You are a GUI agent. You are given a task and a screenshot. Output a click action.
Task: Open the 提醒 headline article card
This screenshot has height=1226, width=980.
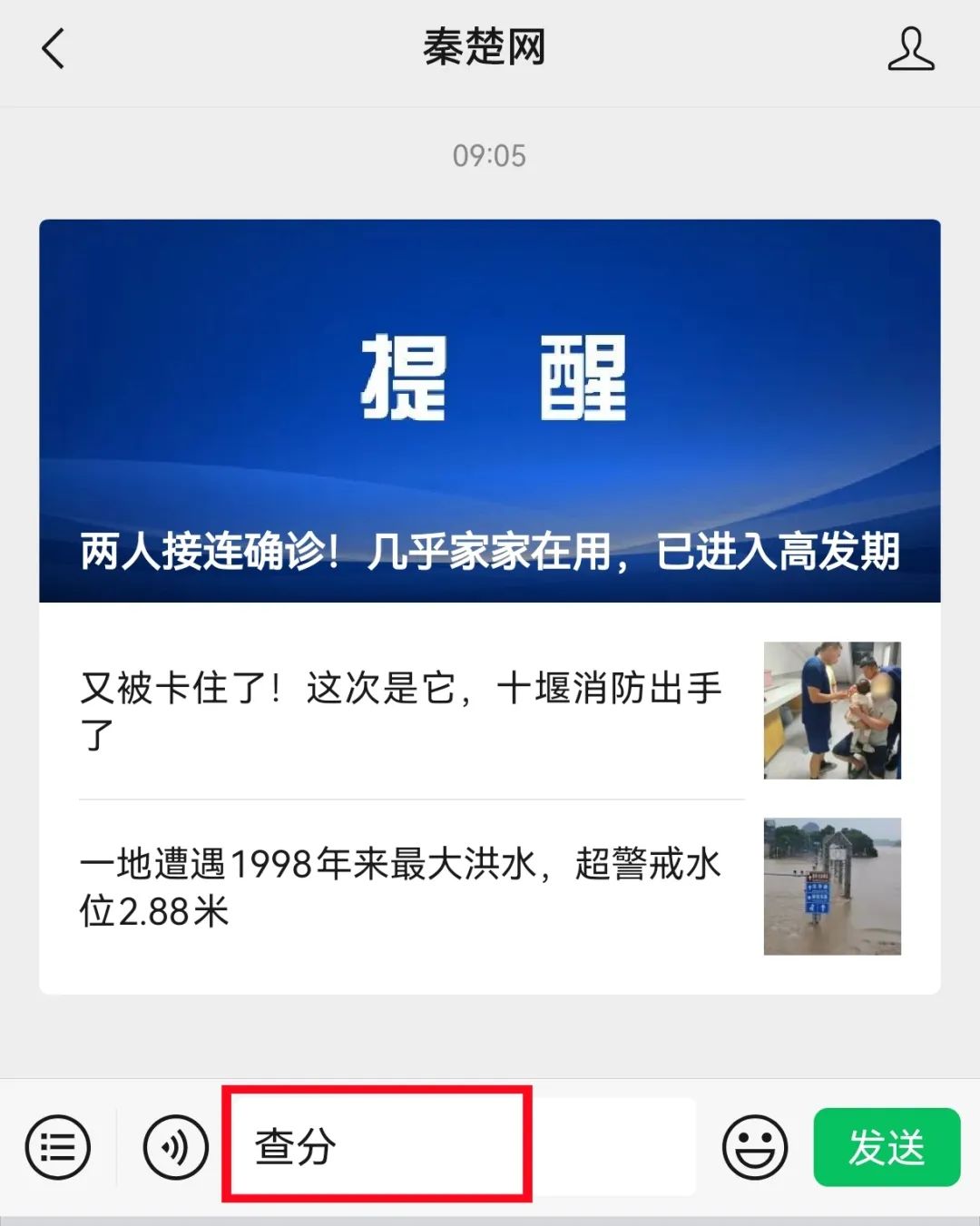[489, 410]
